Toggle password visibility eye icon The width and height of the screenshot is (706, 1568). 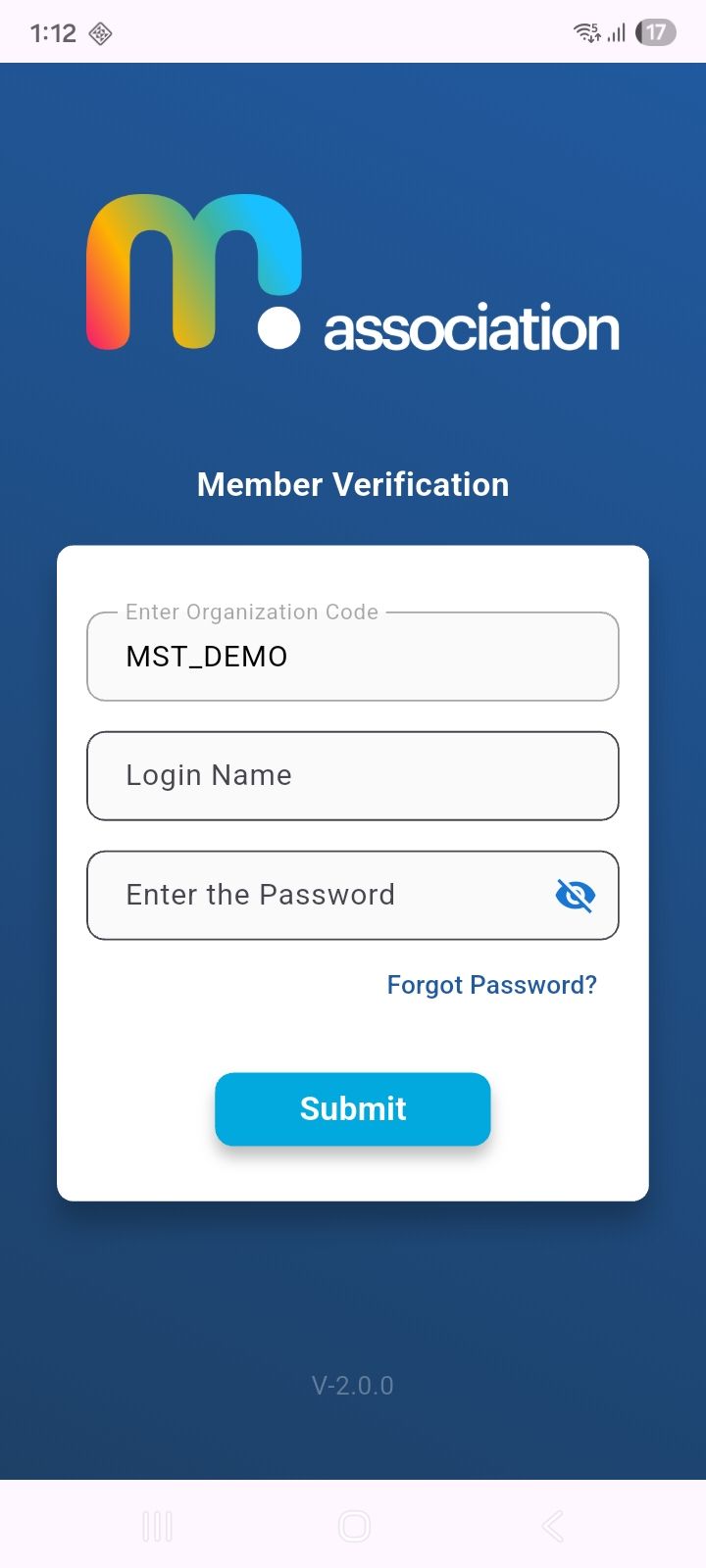pyautogui.click(x=576, y=896)
